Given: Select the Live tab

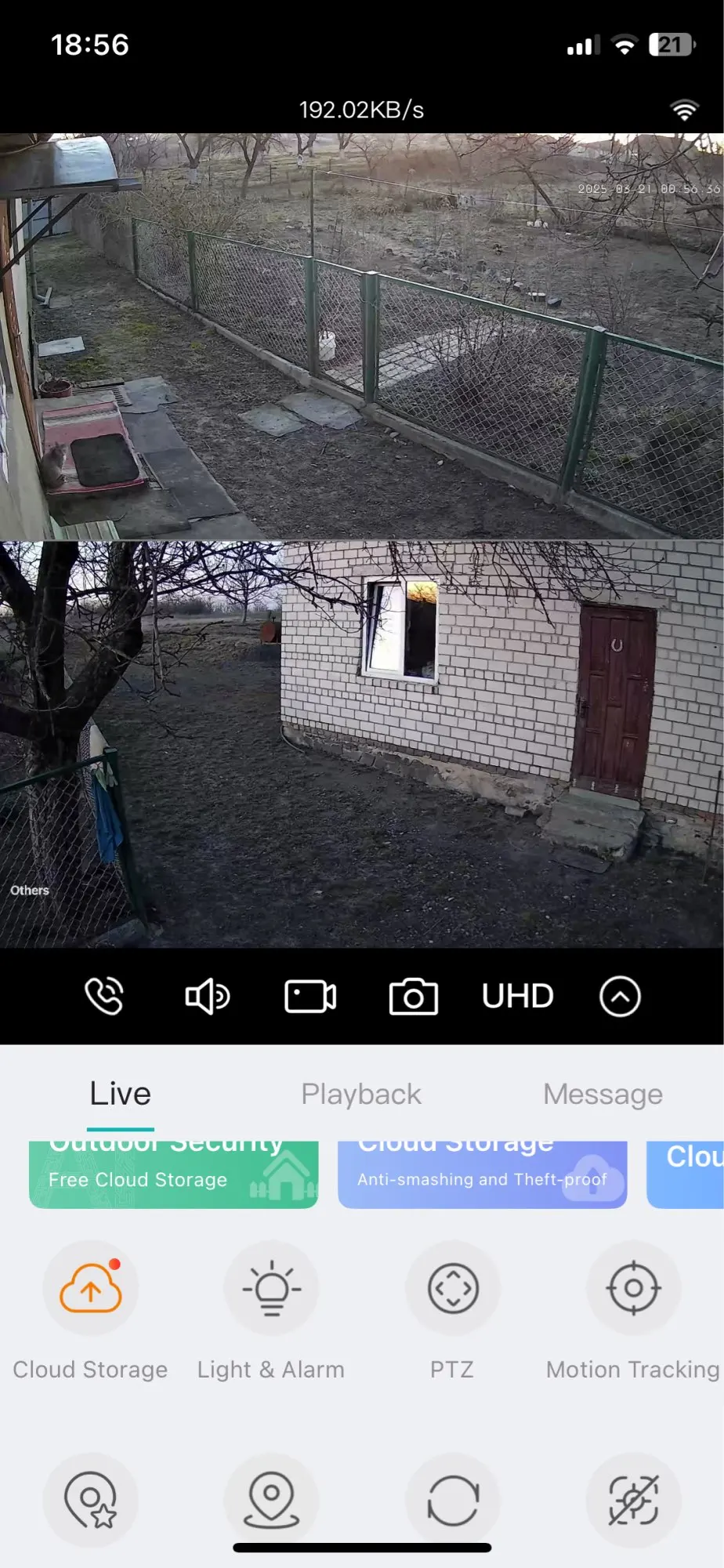Looking at the screenshot, I should point(120,1094).
